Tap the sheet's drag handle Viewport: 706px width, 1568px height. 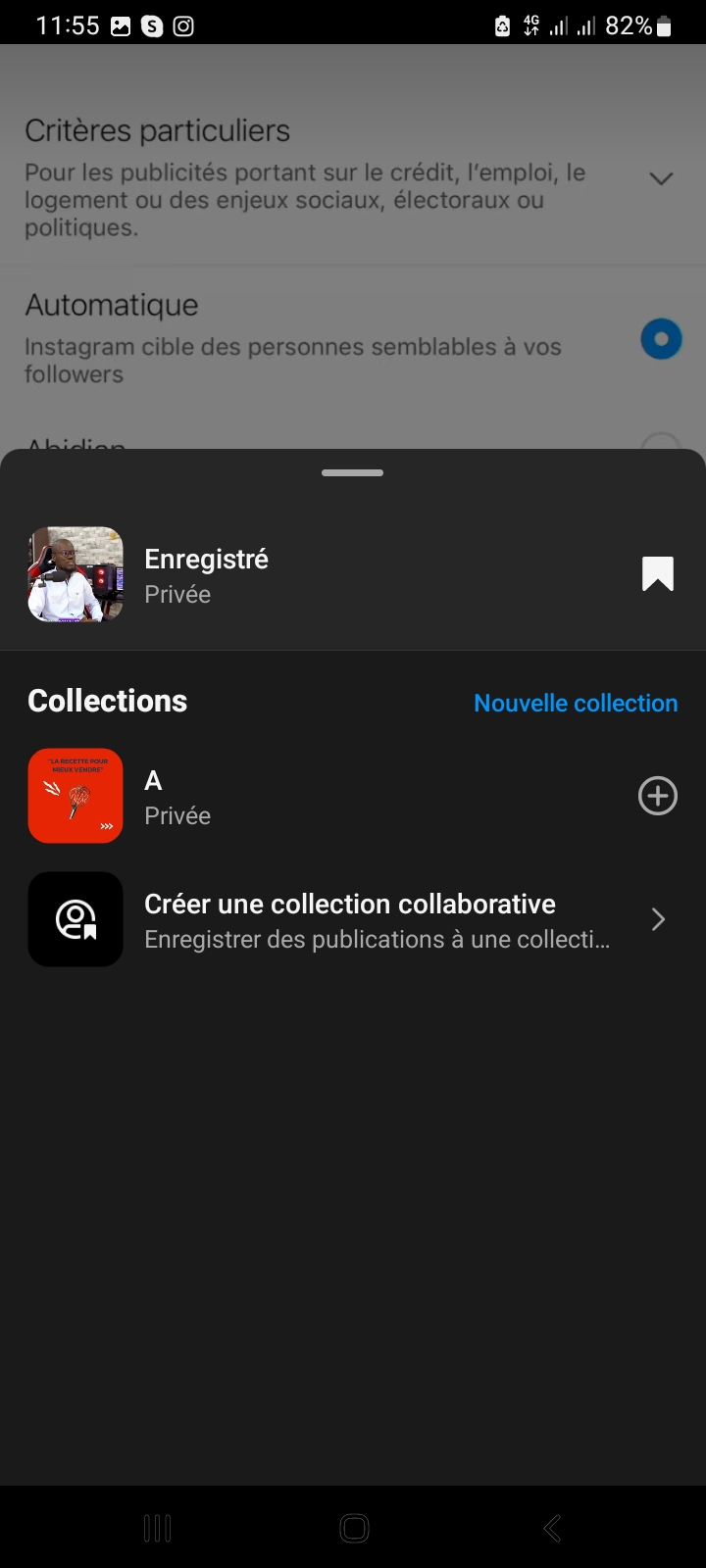pyautogui.click(x=353, y=472)
